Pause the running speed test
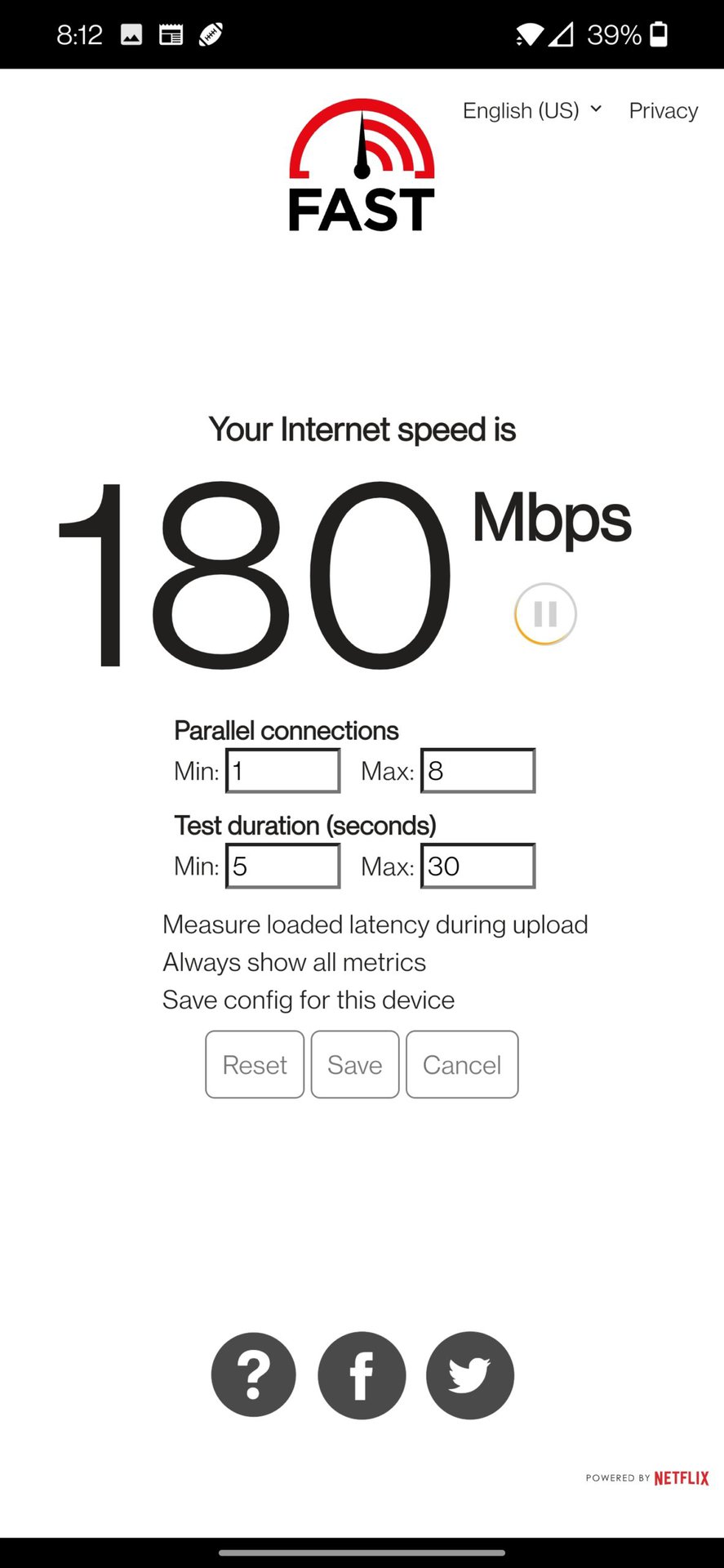Screen dimensions: 724x1568 pos(545,614)
